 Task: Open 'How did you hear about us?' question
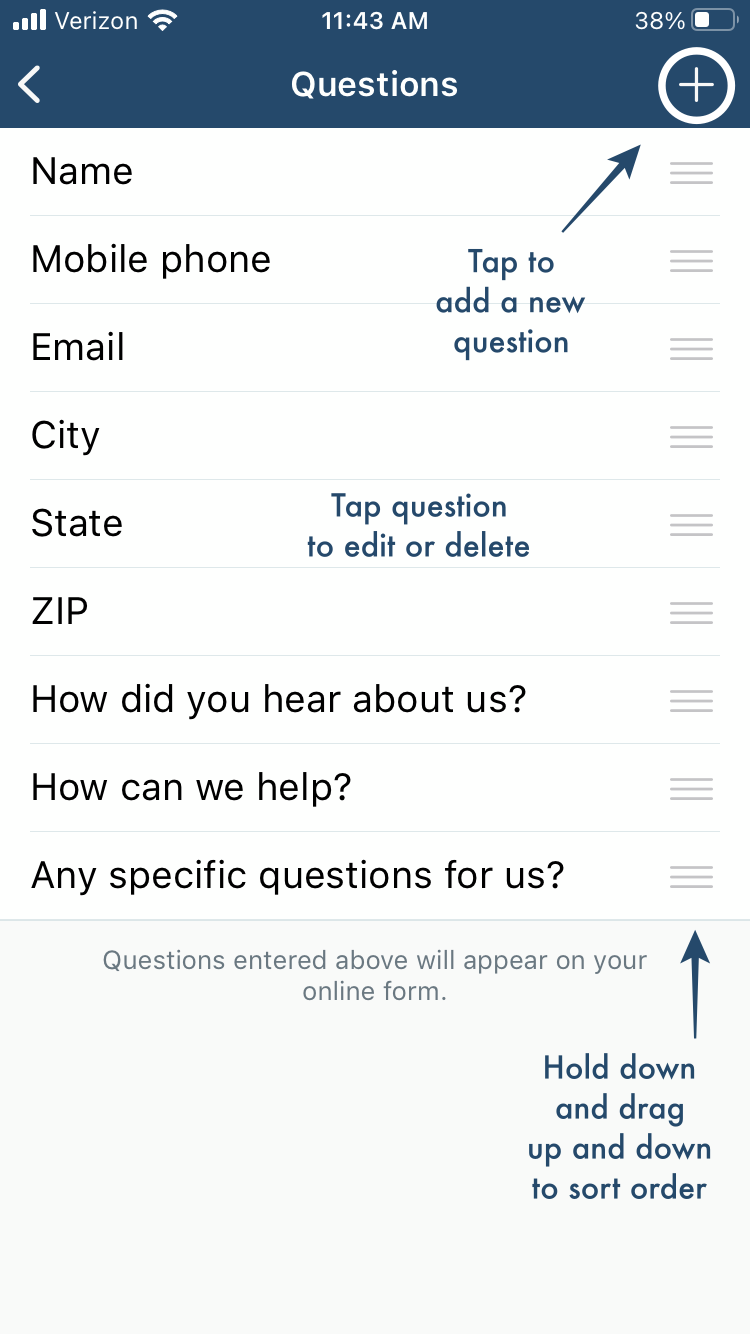point(375,700)
